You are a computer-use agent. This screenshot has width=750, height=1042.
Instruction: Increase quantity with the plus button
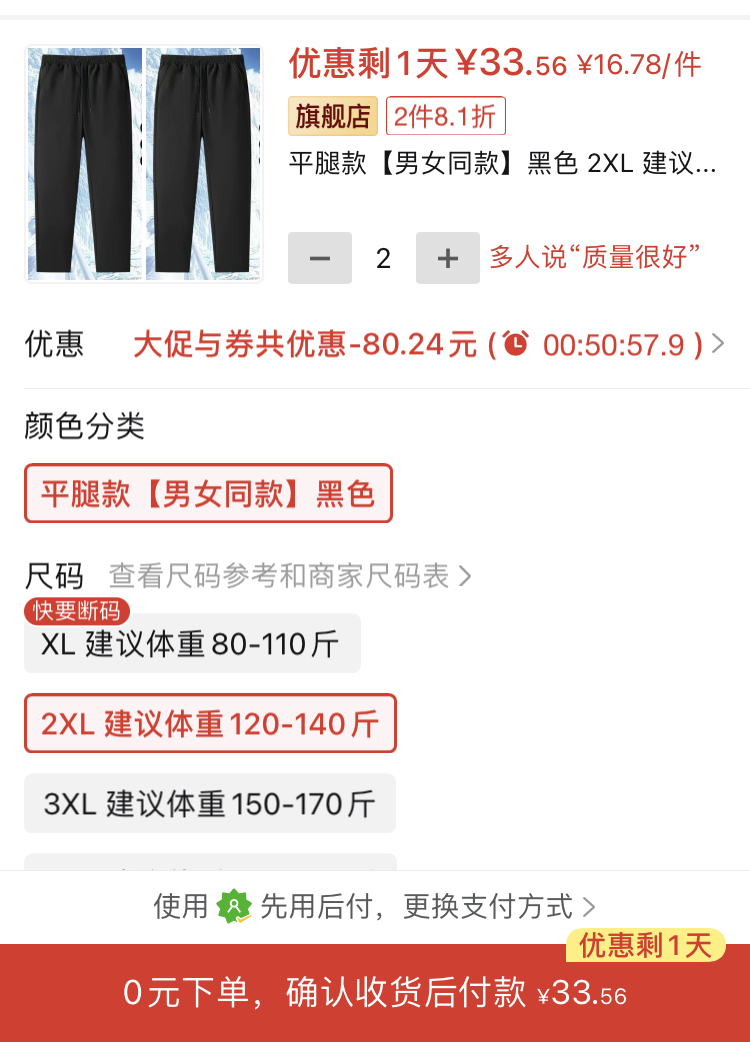pyautogui.click(x=448, y=258)
